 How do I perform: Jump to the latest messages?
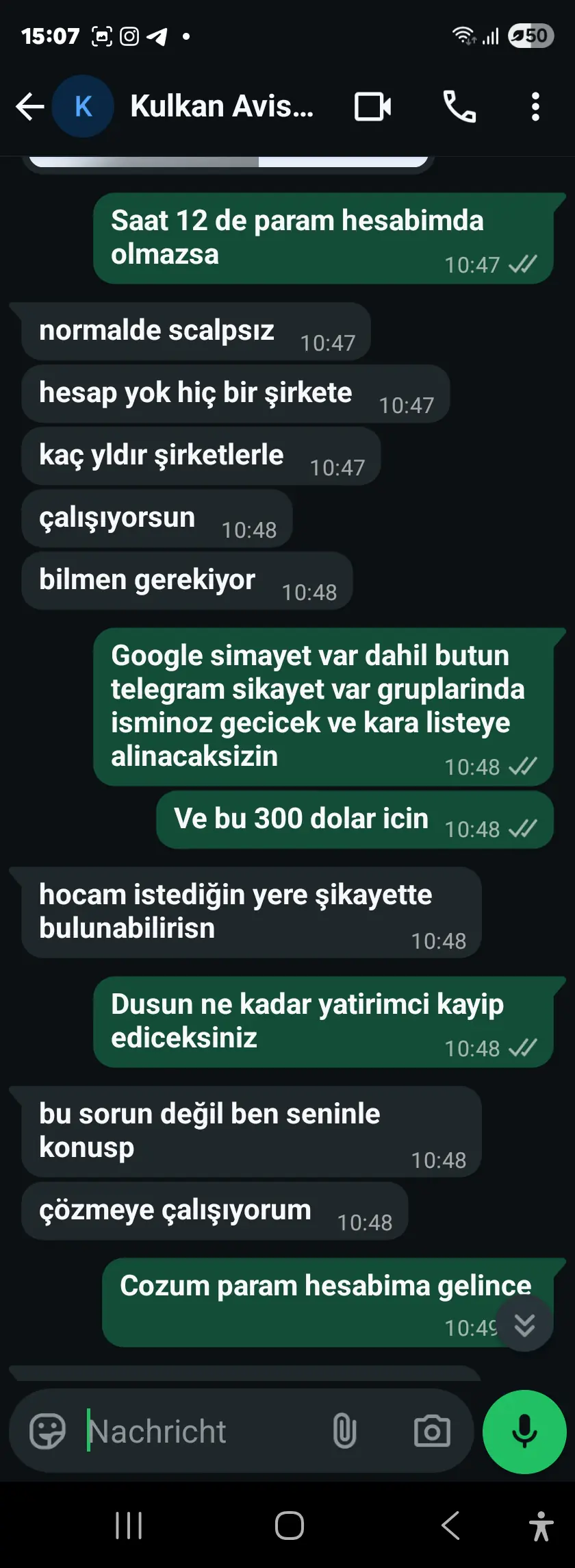[524, 1325]
